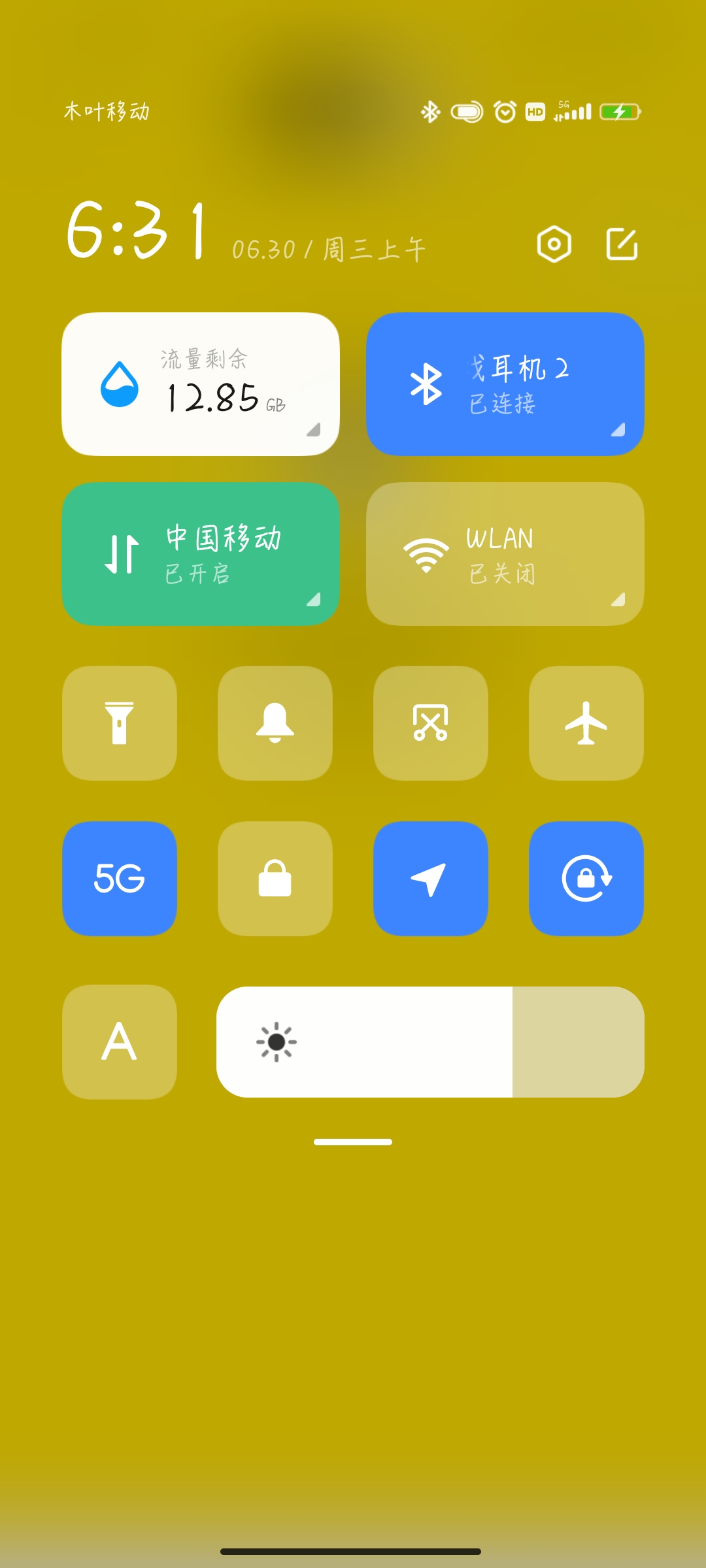This screenshot has width=706, height=1568.
Task: Edit the control center tiles
Action: pyautogui.click(x=622, y=244)
